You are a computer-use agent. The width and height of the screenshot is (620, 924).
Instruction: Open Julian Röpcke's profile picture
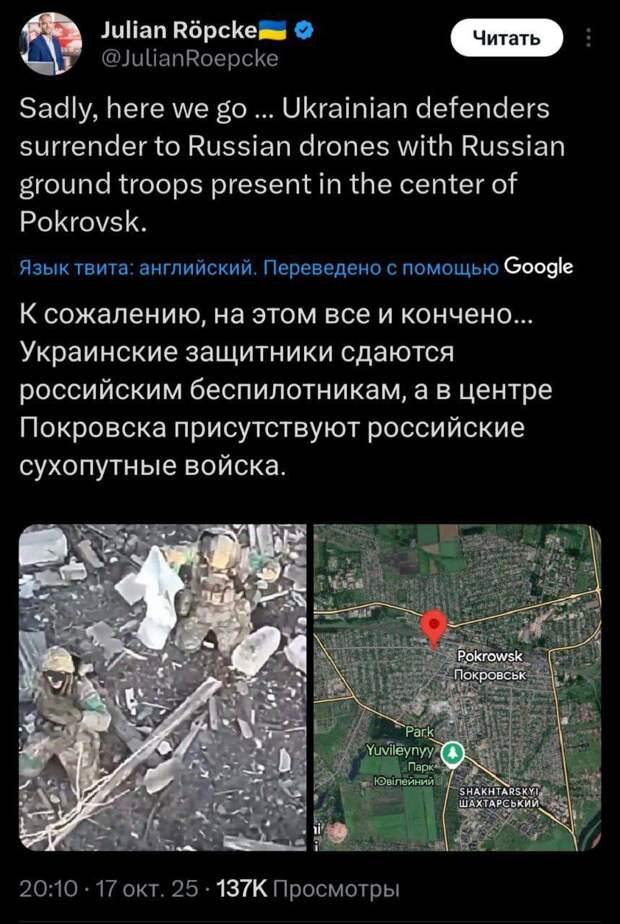48,43
